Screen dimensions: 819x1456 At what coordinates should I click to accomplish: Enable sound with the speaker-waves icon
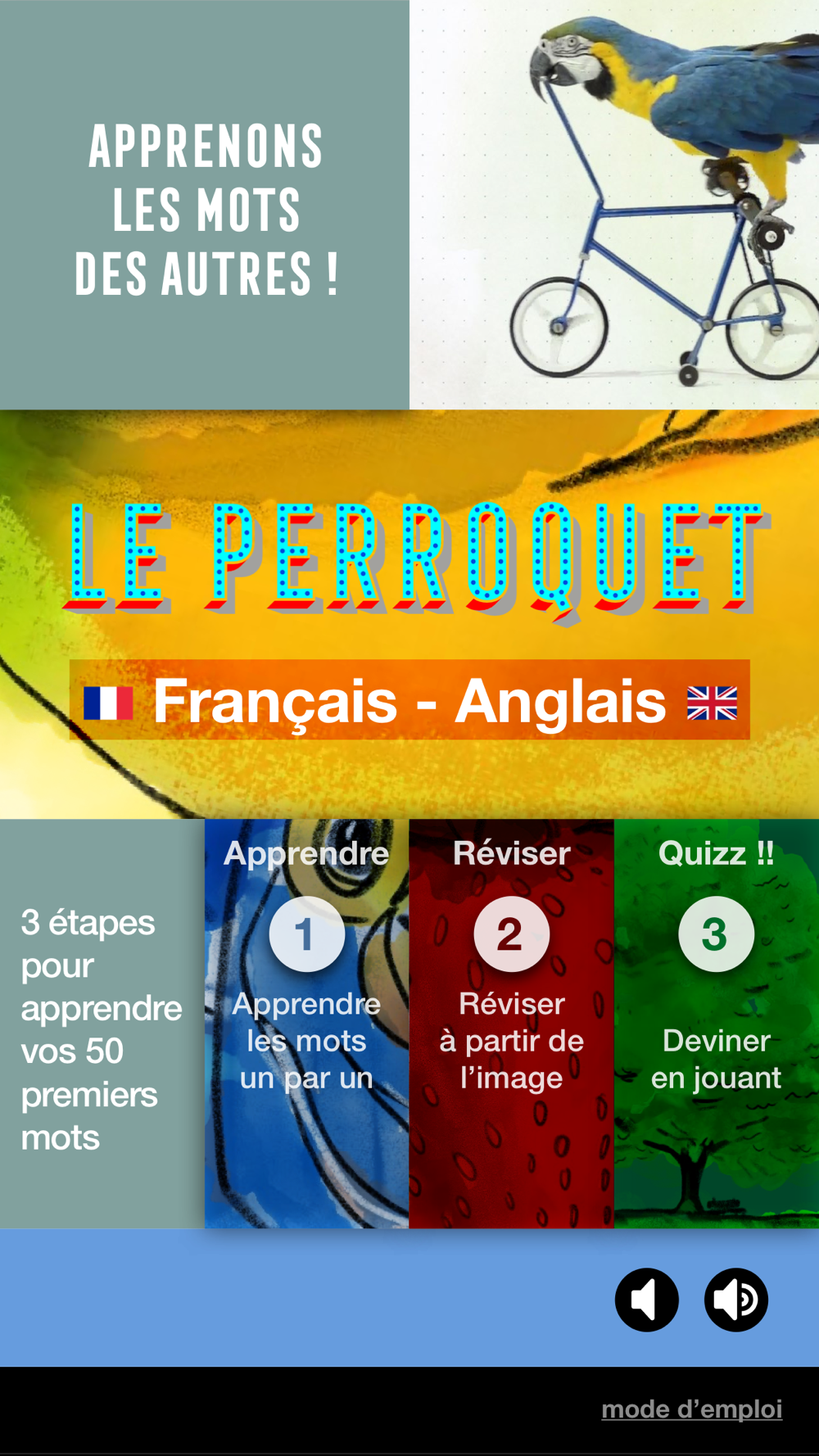pyautogui.click(x=736, y=1300)
